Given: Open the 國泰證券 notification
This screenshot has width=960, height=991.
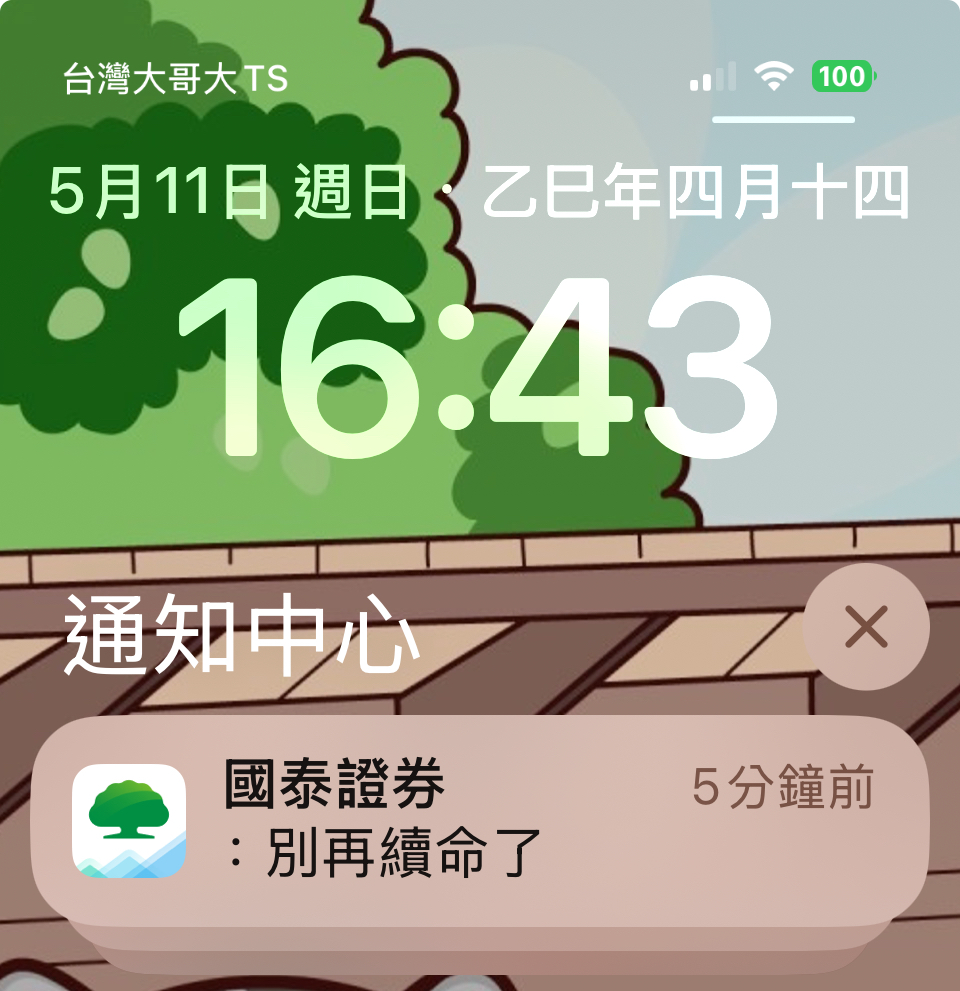Looking at the screenshot, I should [480, 820].
